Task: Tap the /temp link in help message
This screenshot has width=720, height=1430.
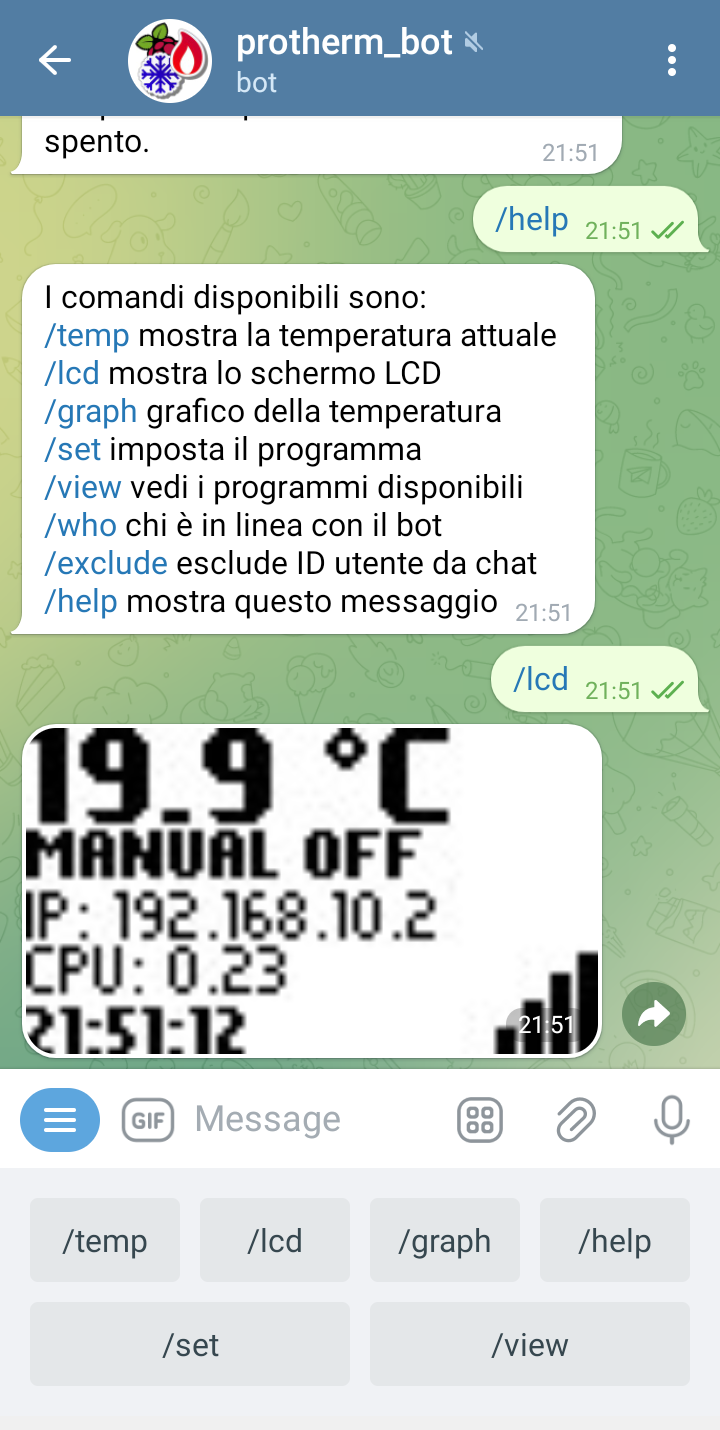Action: 87,335
